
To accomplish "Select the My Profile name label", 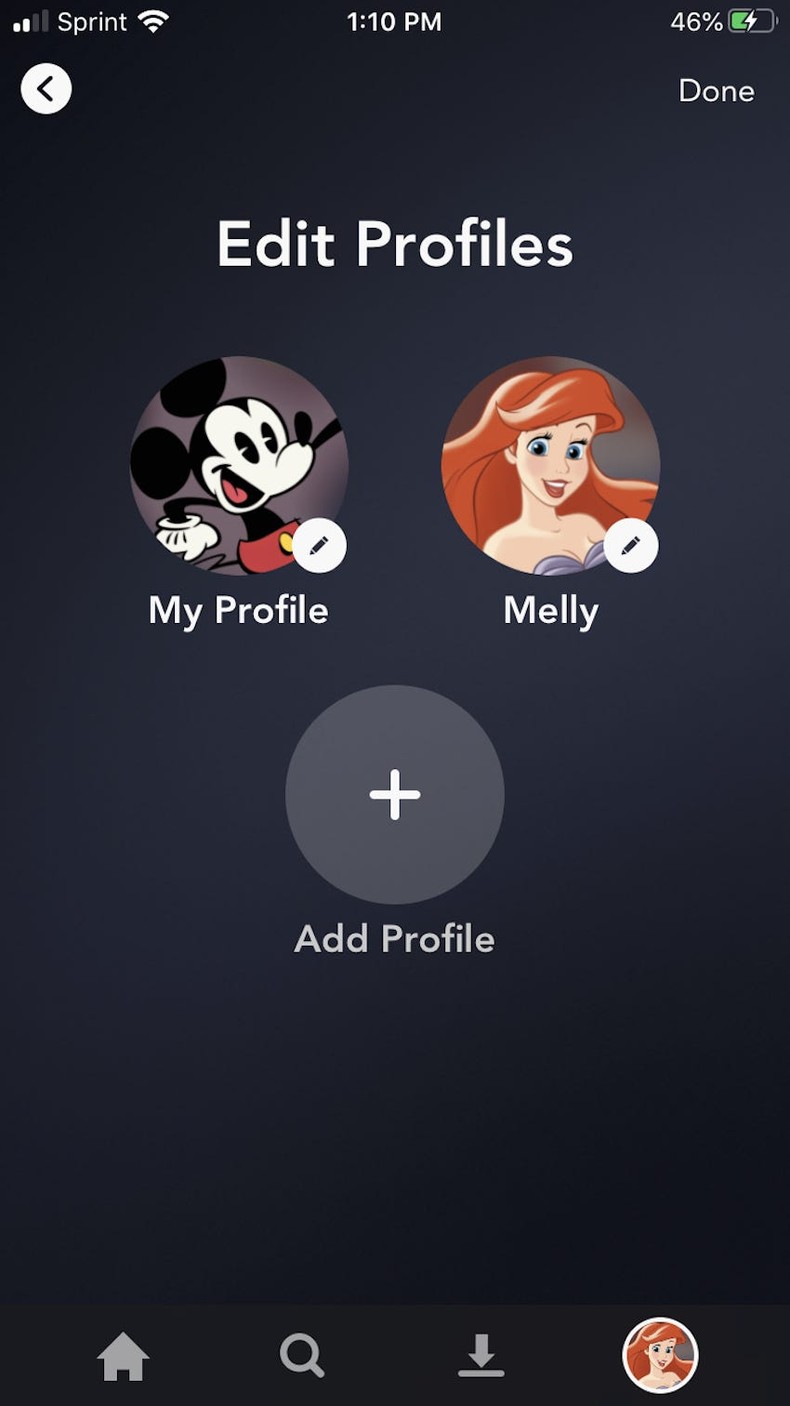I will (x=238, y=610).
